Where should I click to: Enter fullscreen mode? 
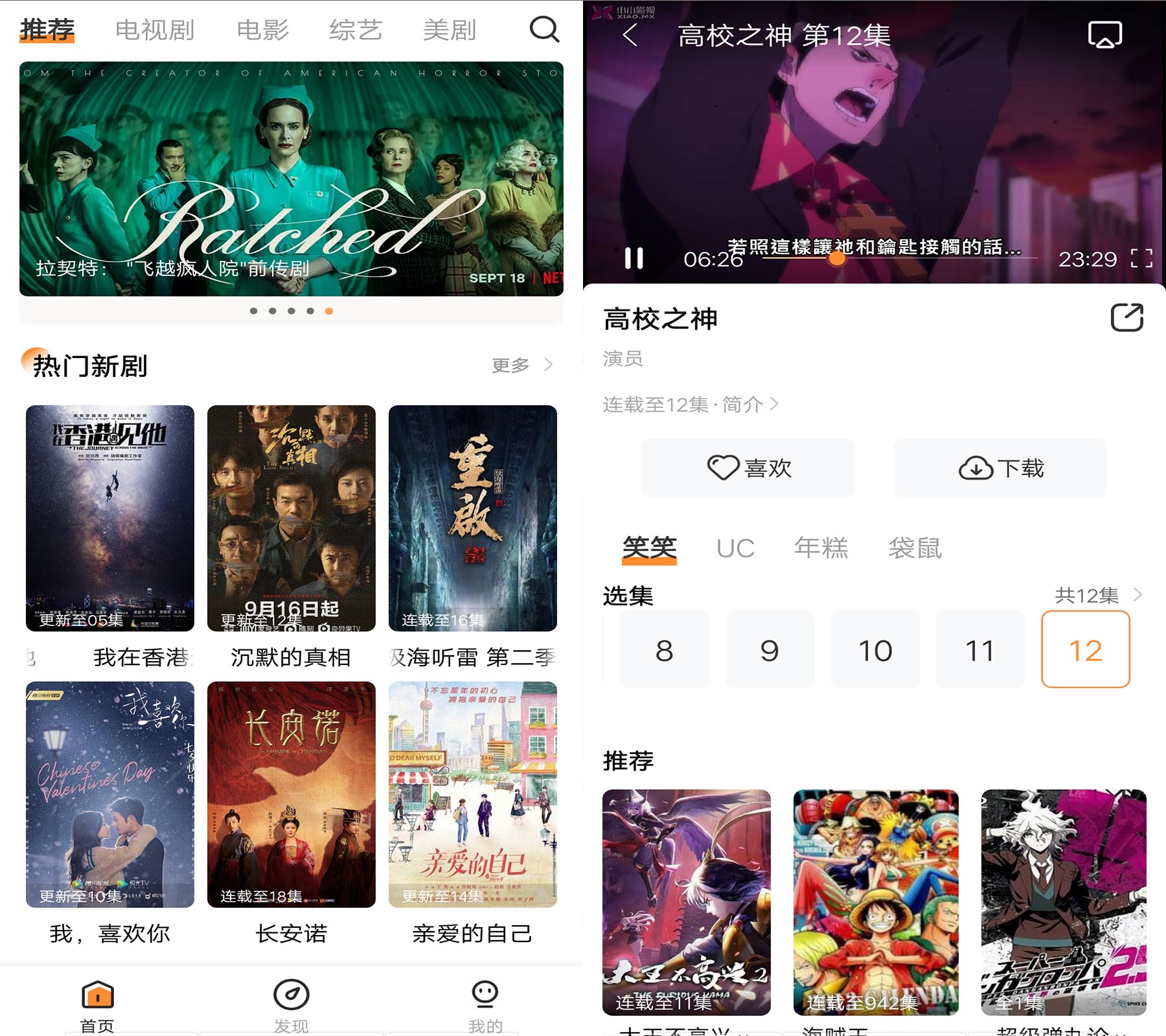1141,258
